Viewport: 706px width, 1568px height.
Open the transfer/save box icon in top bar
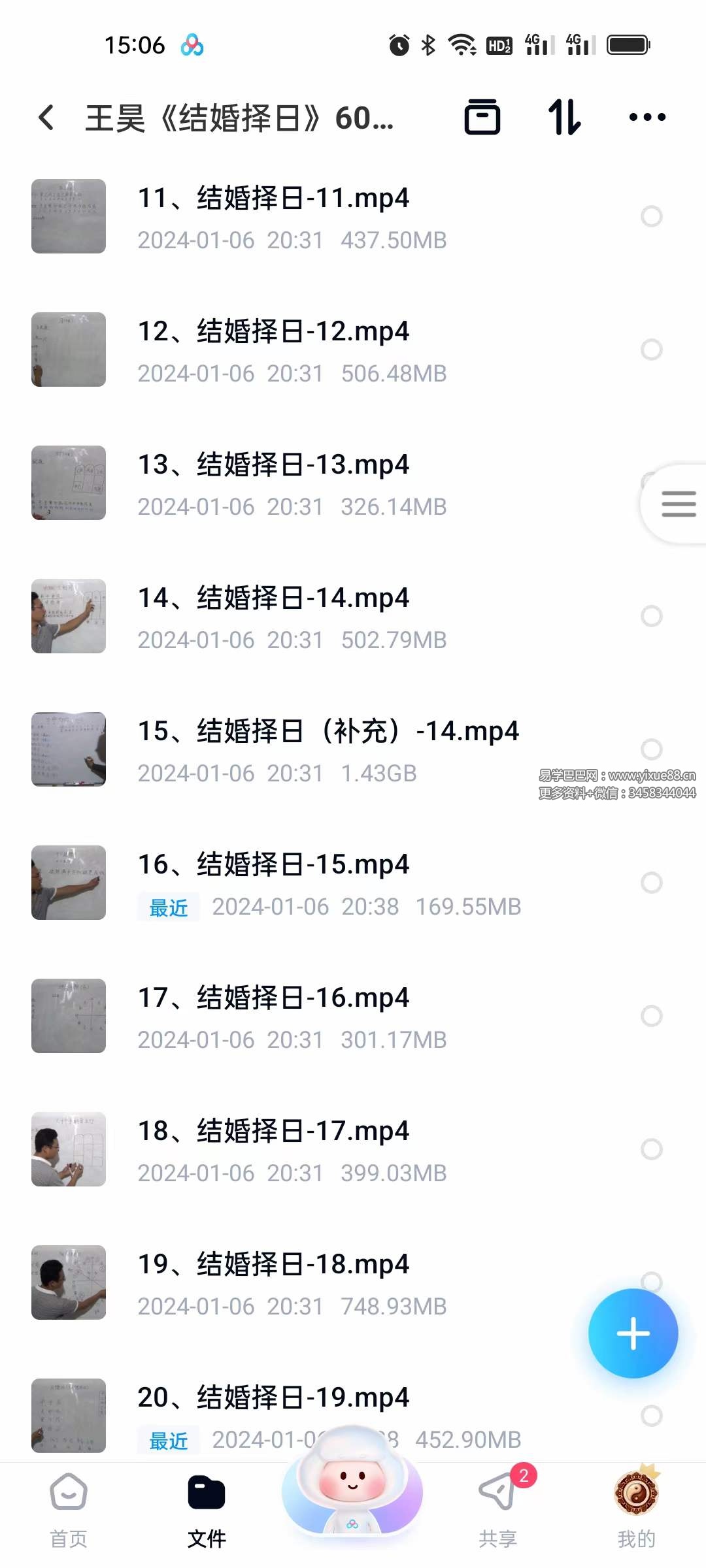484,116
